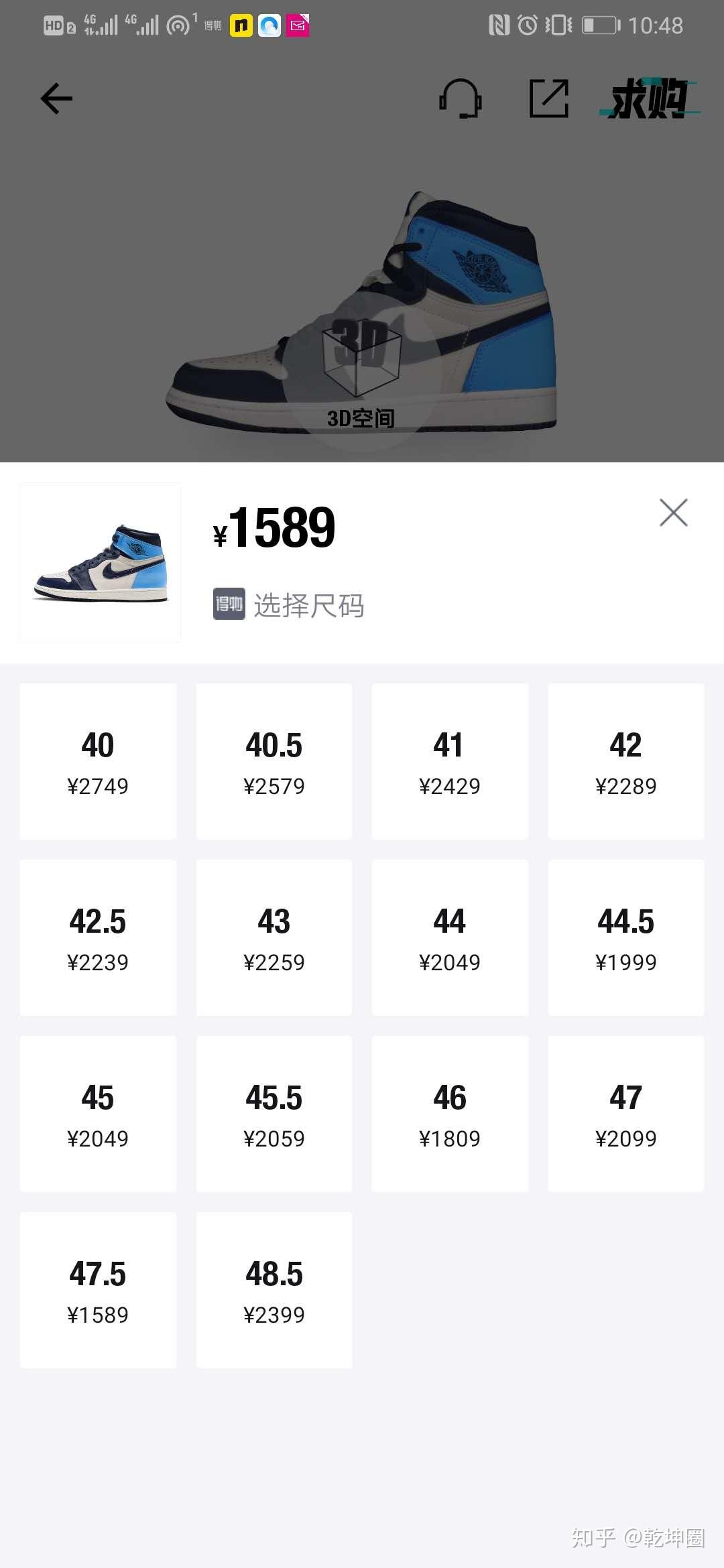The image size is (724, 1568).
Task: Pick size 45 at ¥2049
Action: point(98,1114)
